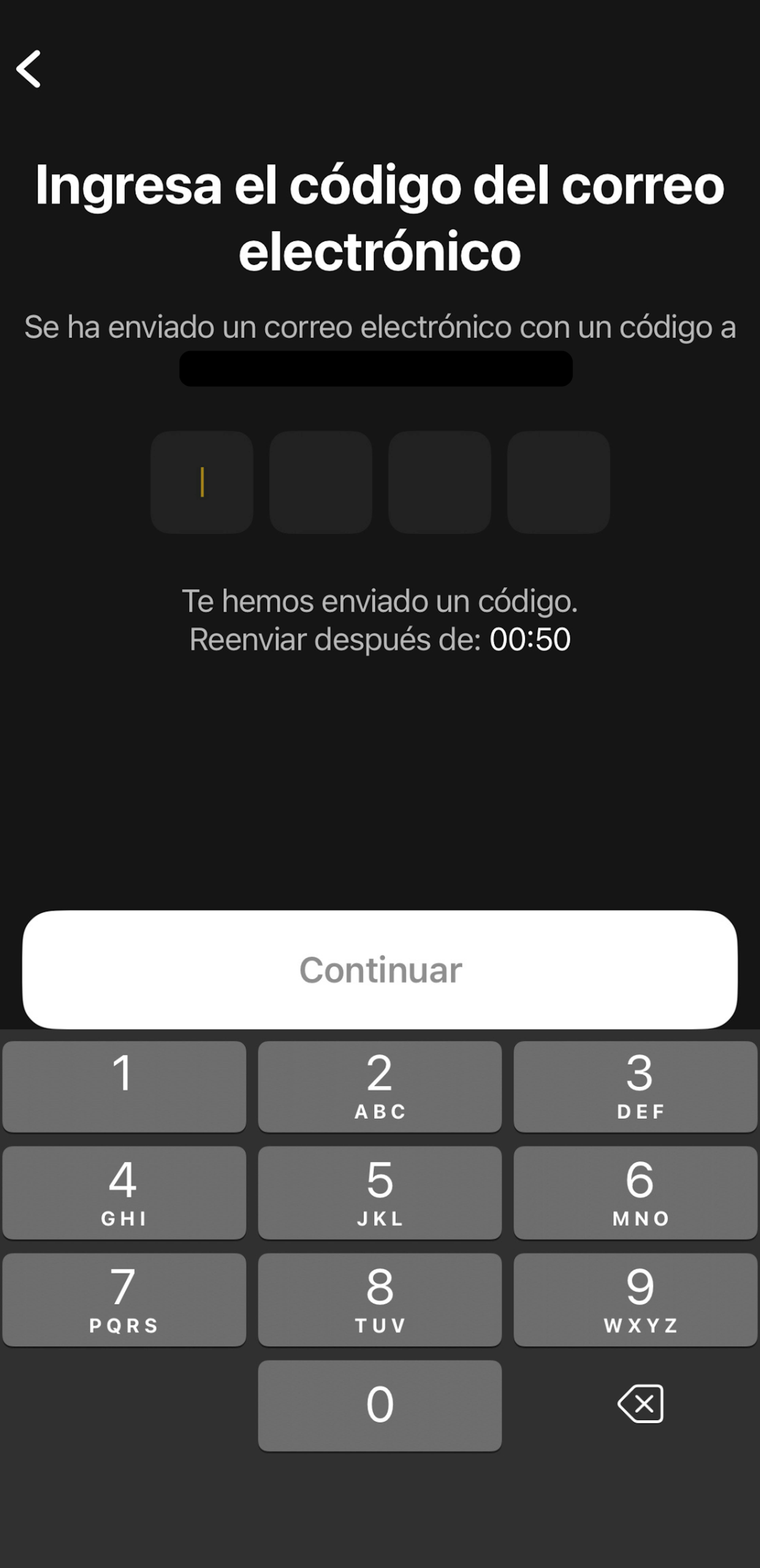Go back using the arrow icon
Image resolution: width=760 pixels, height=1568 pixels.
(29, 69)
